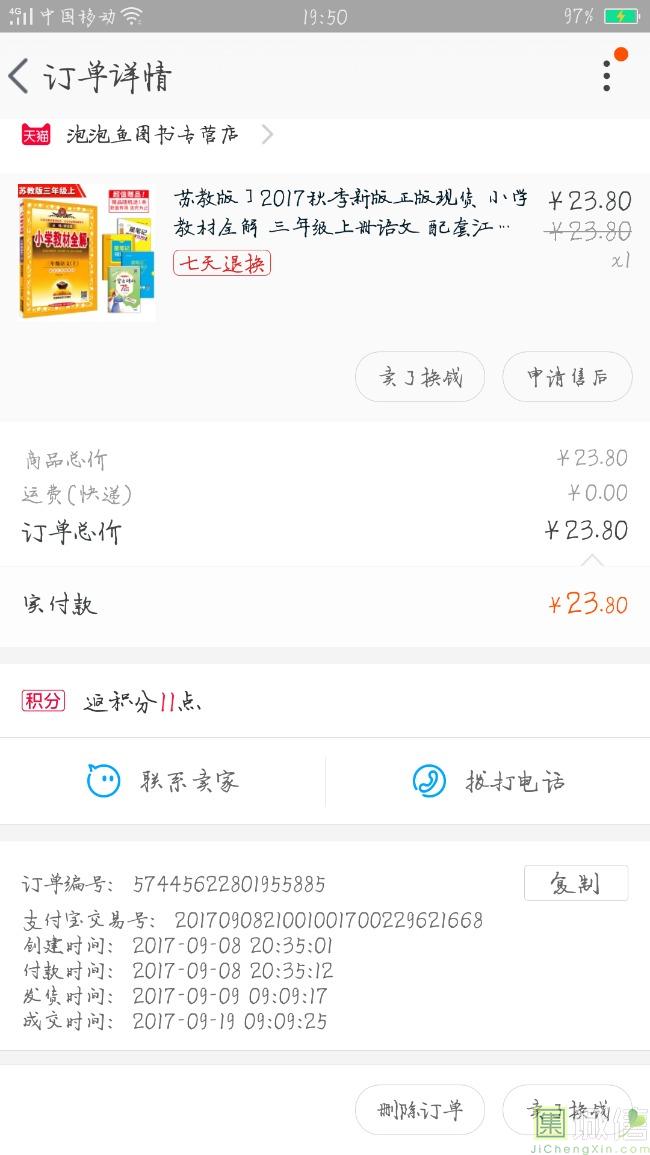Tap 卖了换钱 under the product
The image size is (650, 1155).
pos(420,377)
